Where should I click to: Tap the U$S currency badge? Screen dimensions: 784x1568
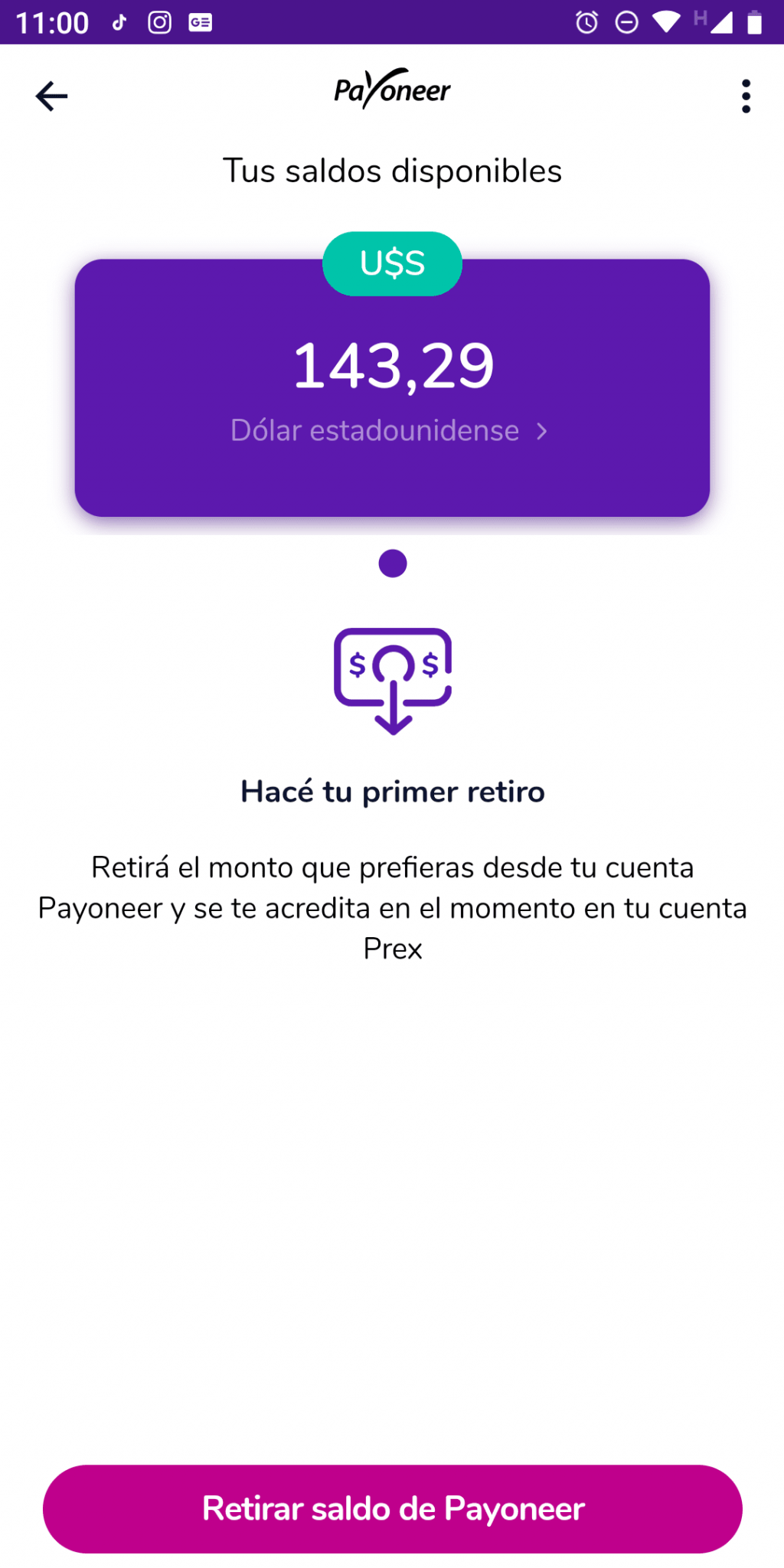[392, 263]
